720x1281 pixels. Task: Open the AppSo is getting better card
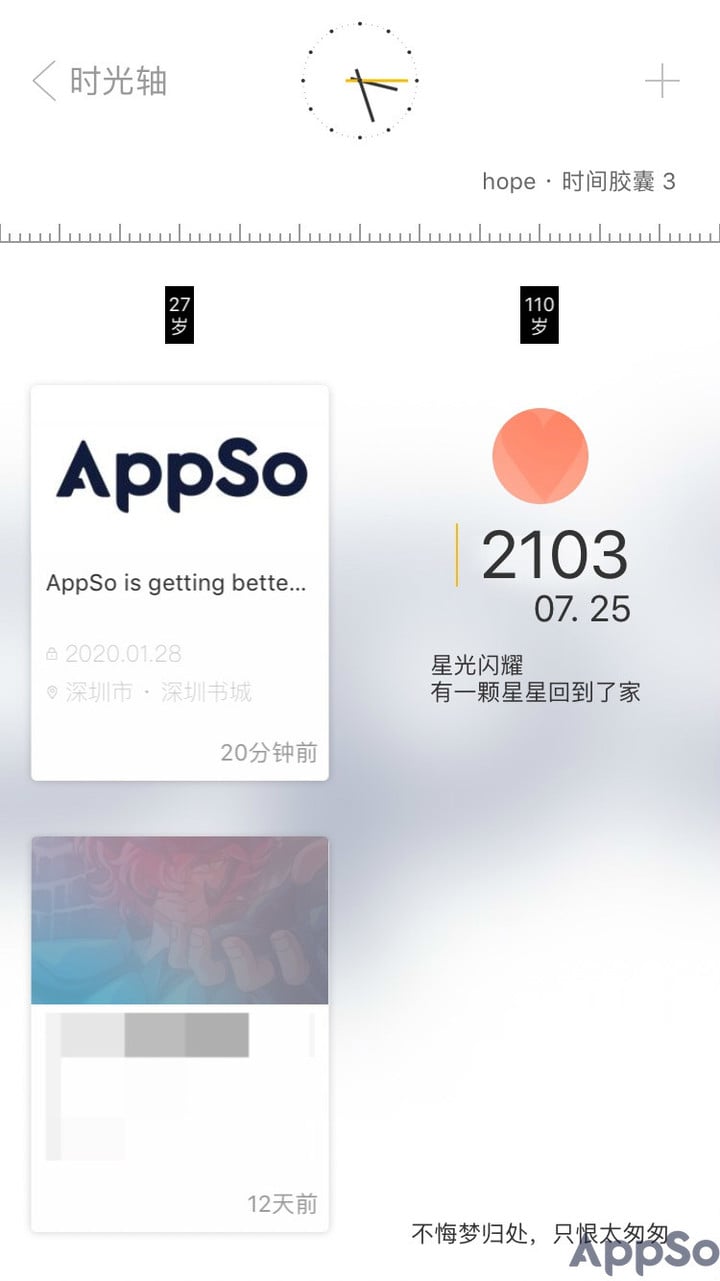coord(180,582)
